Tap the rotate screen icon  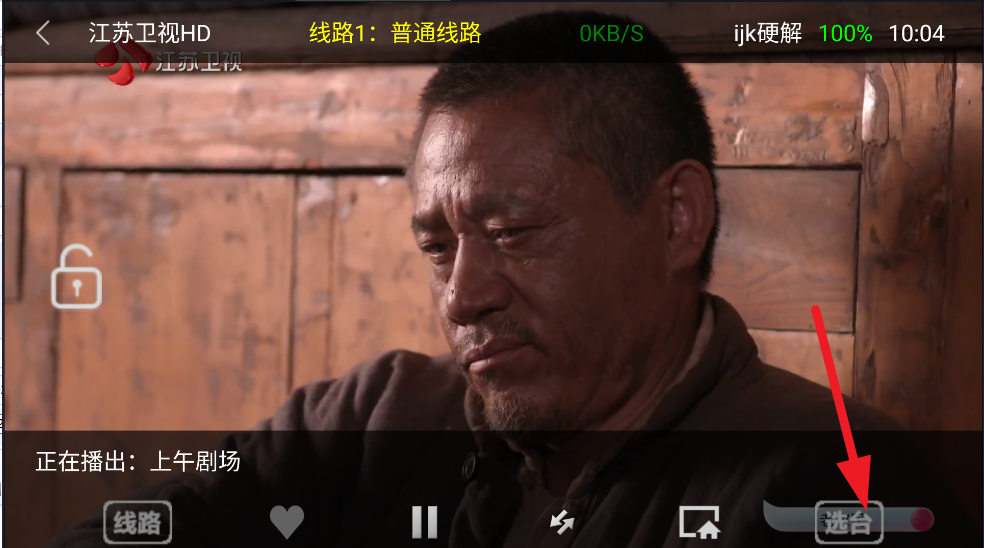tap(562, 521)
